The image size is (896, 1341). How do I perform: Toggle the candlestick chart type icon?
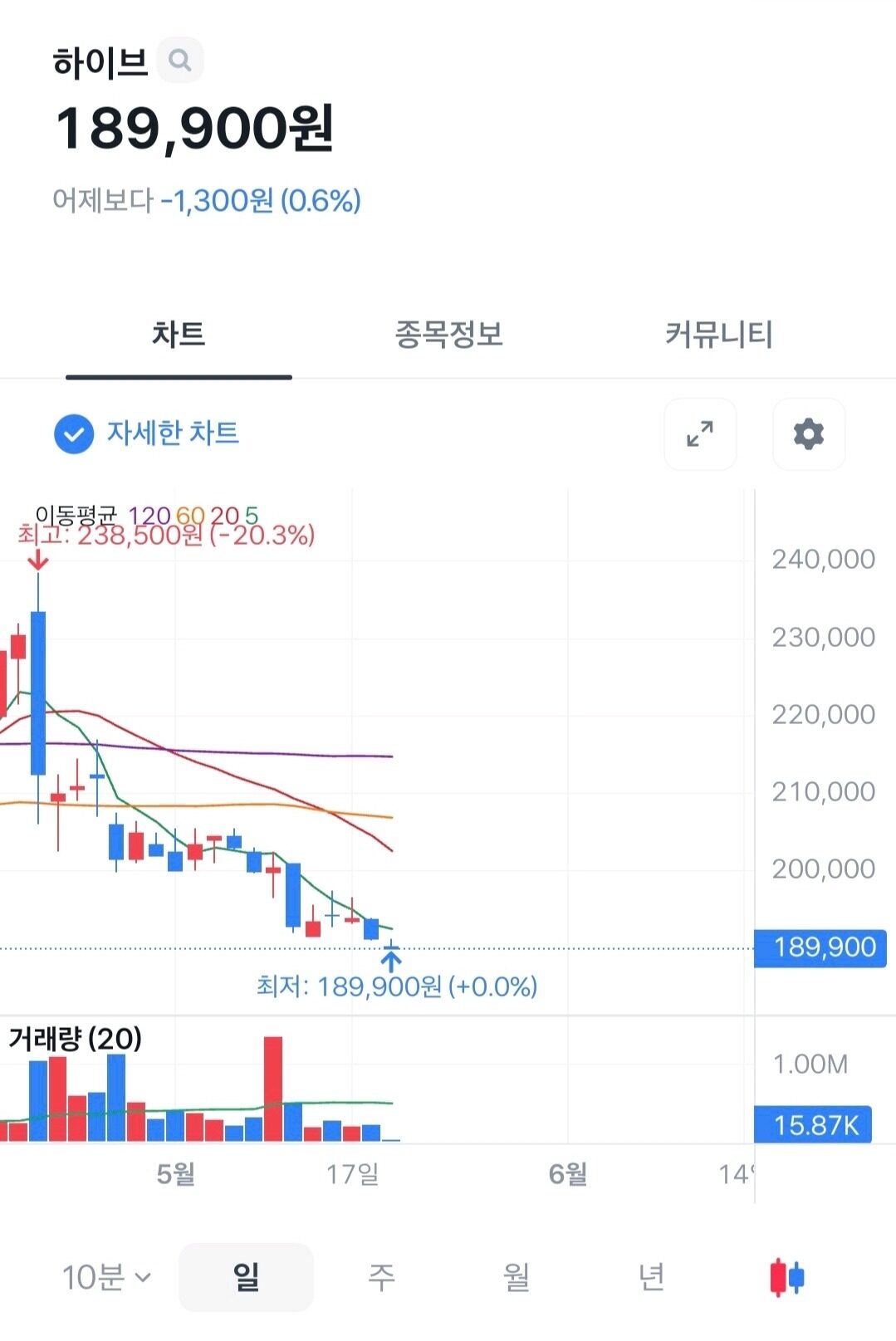tap(786, 1277)
